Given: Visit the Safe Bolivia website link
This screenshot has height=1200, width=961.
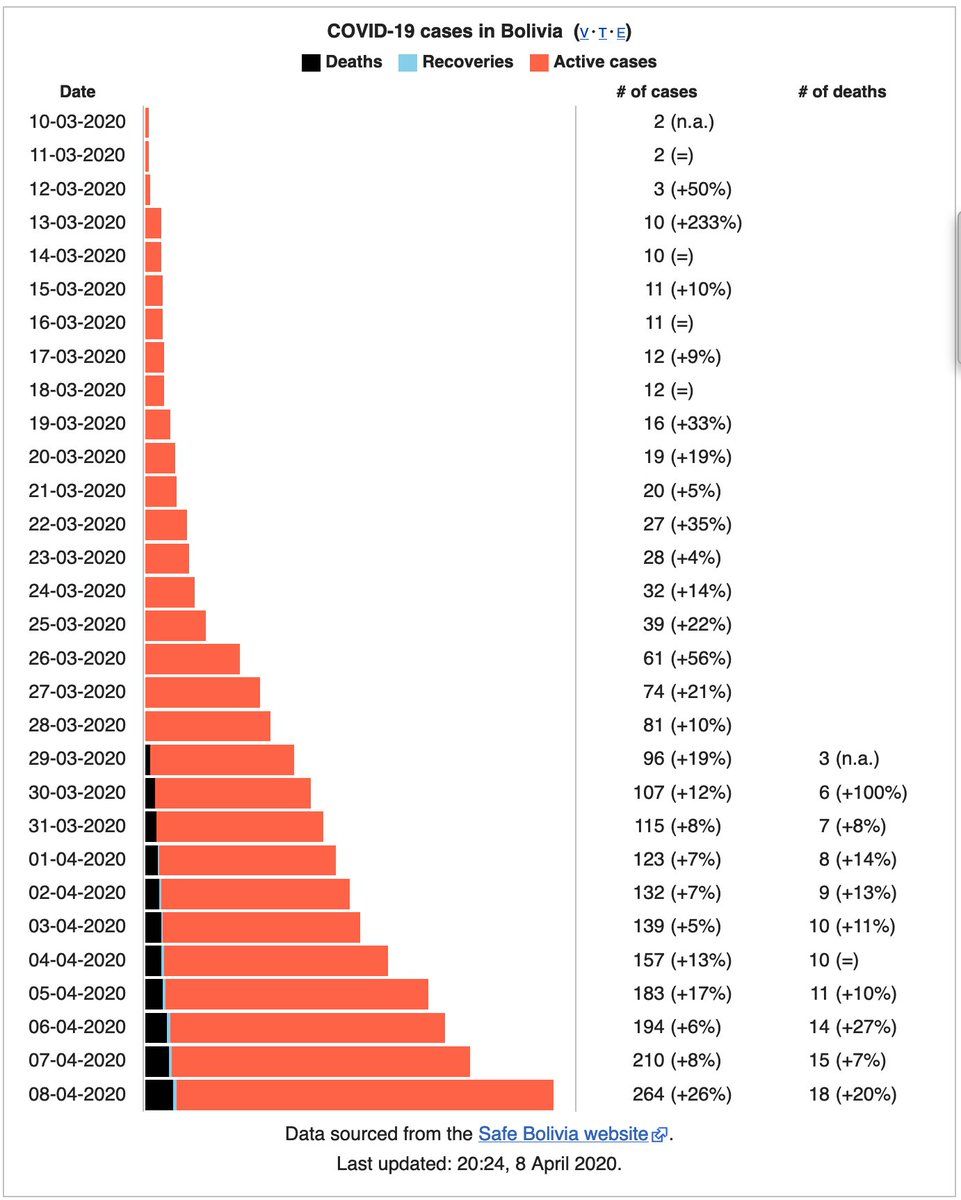Looking at the screenshot, I should (x=563, y=1134).
